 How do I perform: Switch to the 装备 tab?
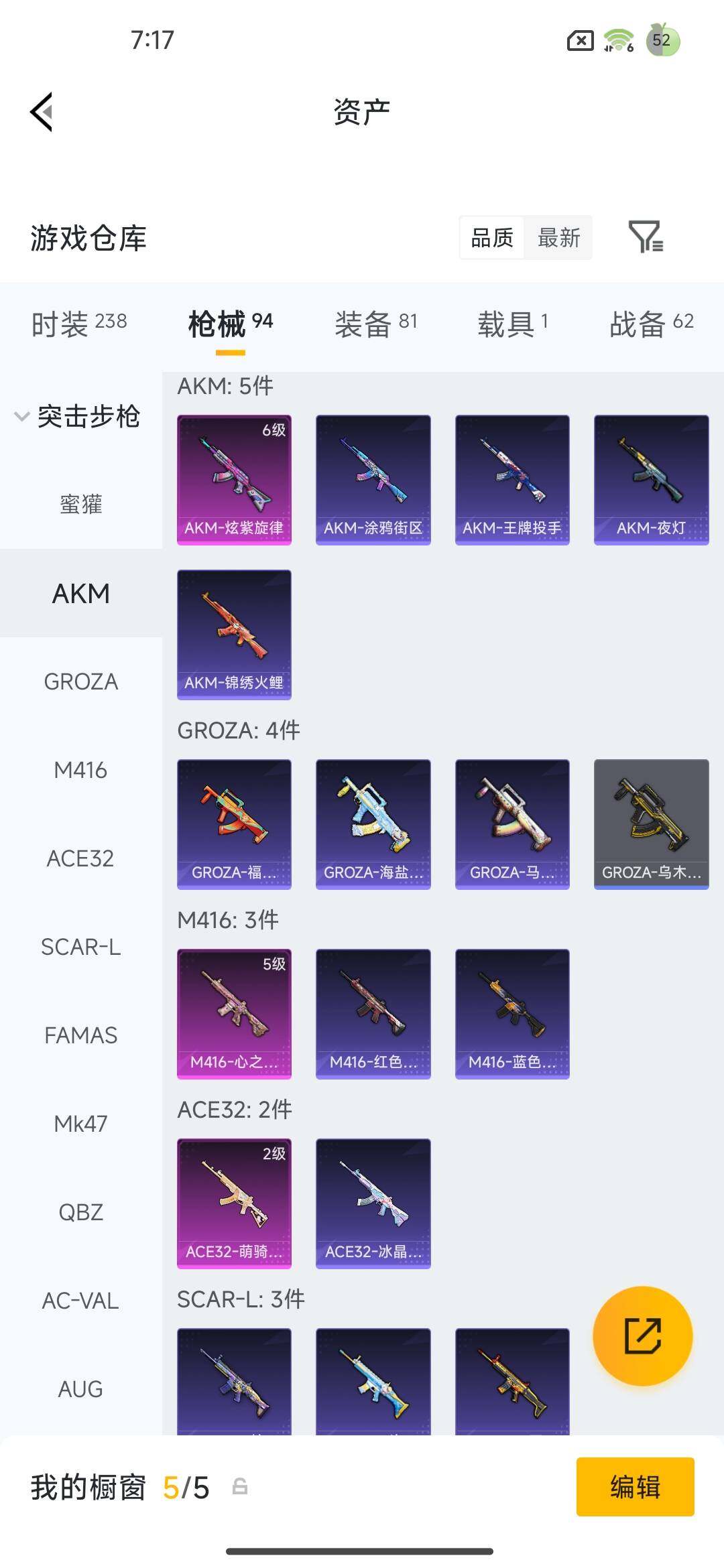pos(375,324)
